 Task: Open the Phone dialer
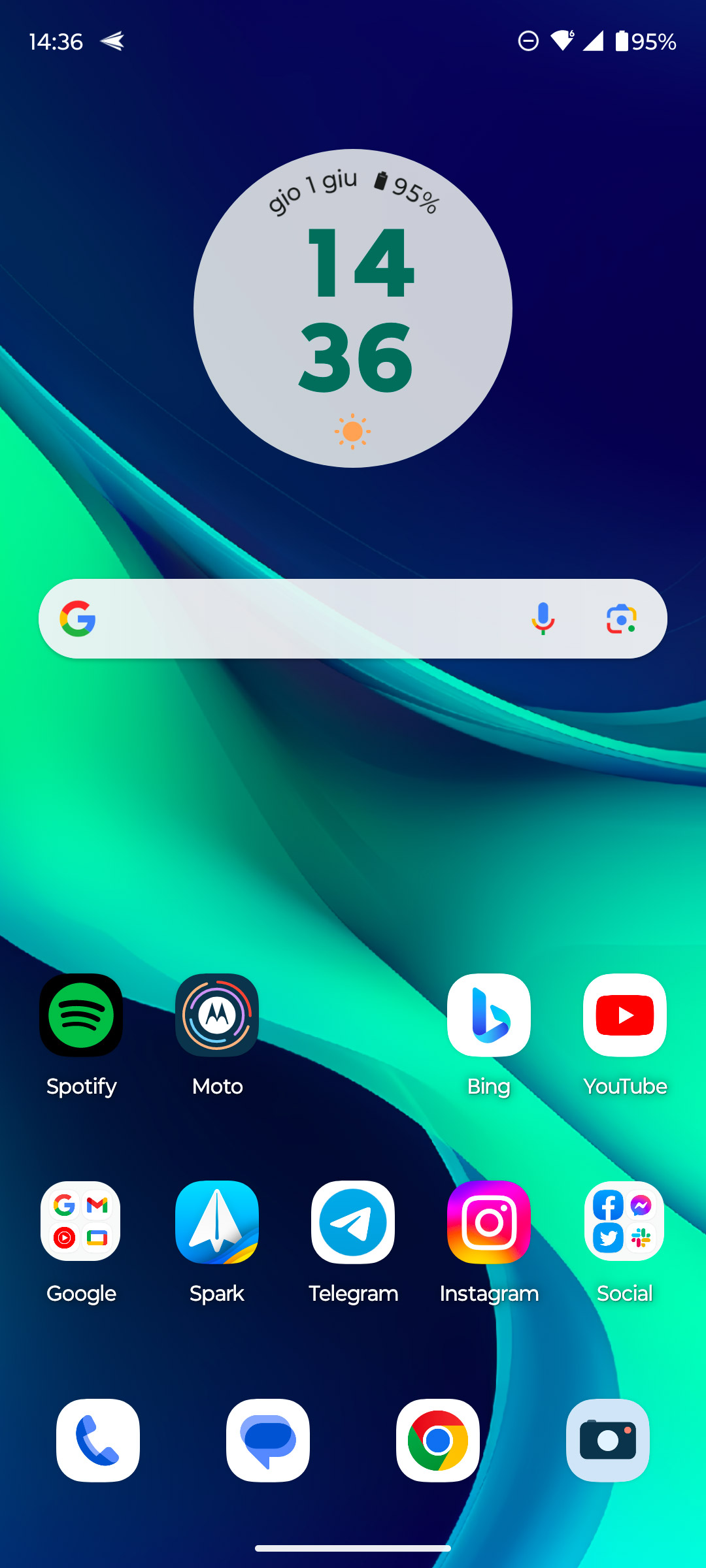98,1440
